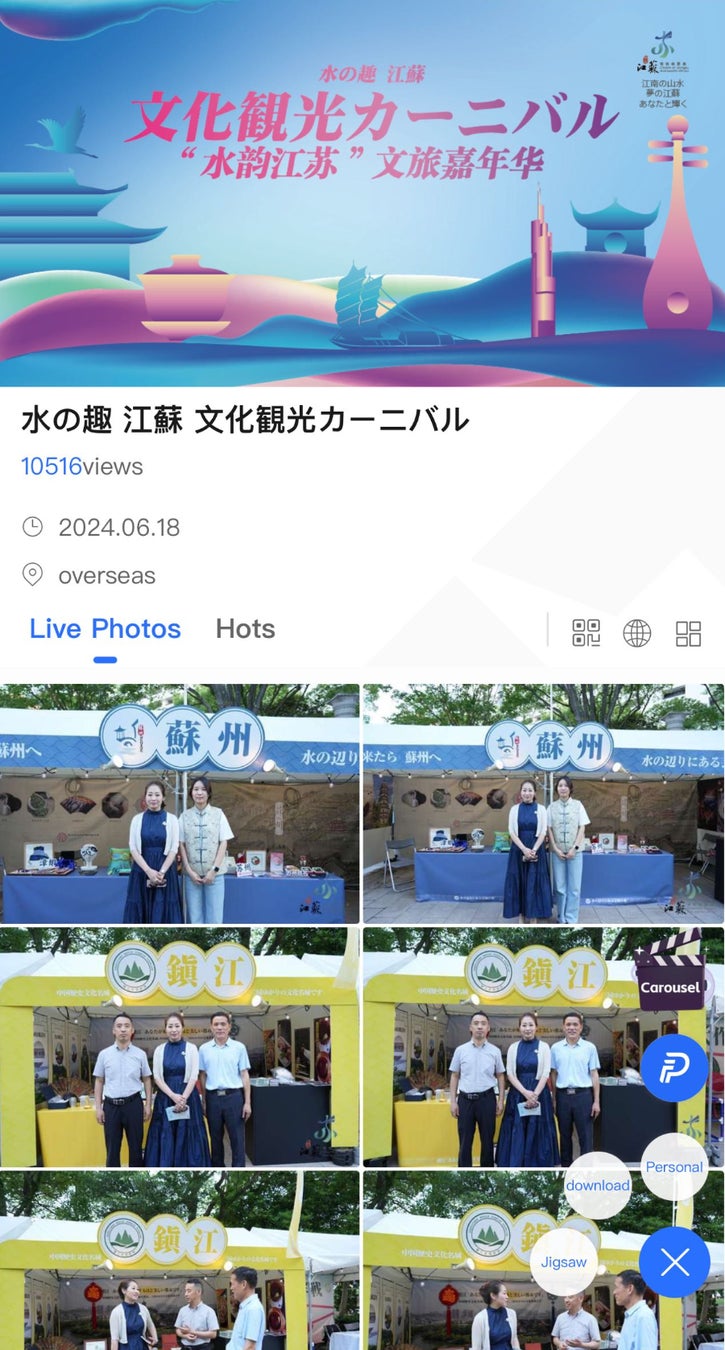Open the QR code icon
This screenshot has width=725, height=1350.
point(586,633)
